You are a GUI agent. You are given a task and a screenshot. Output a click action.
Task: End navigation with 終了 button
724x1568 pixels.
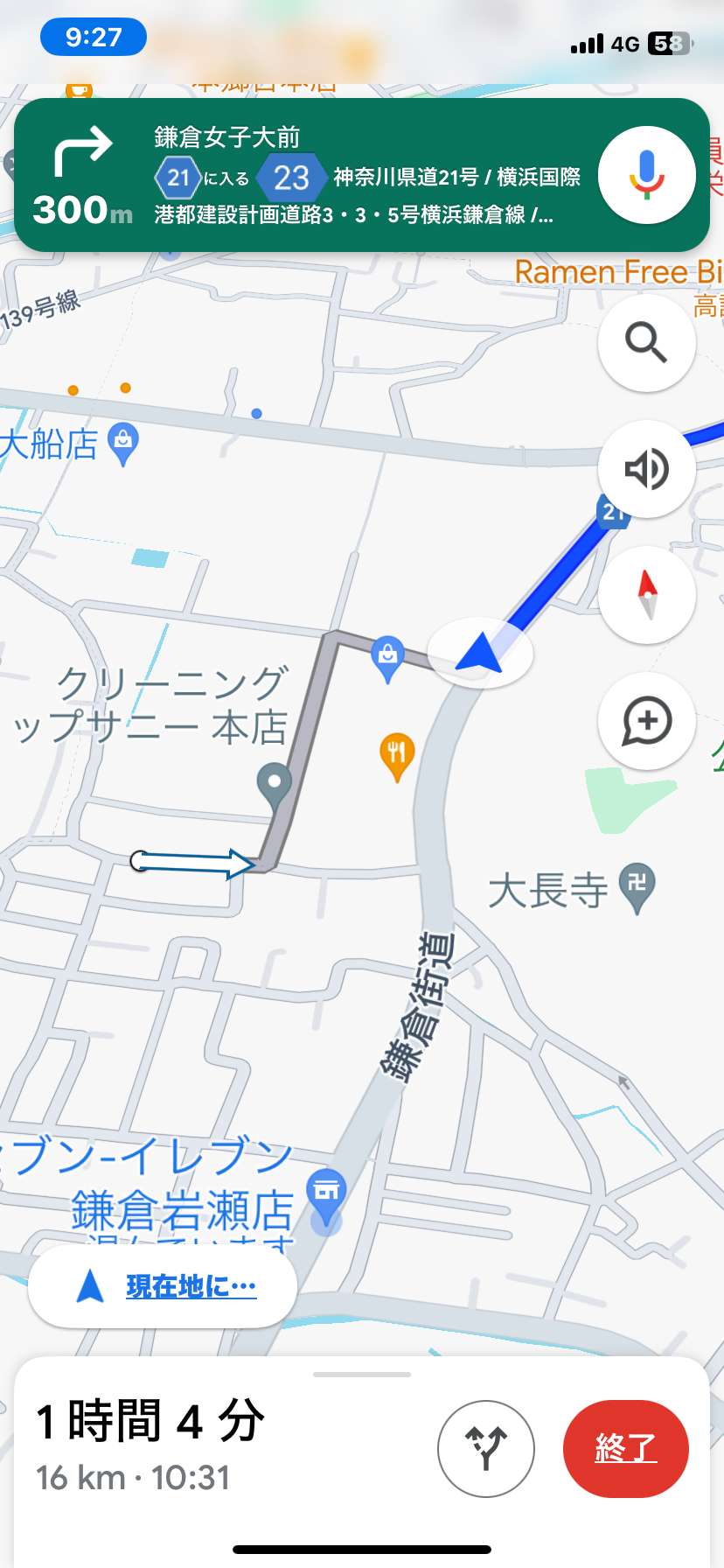626,1448
